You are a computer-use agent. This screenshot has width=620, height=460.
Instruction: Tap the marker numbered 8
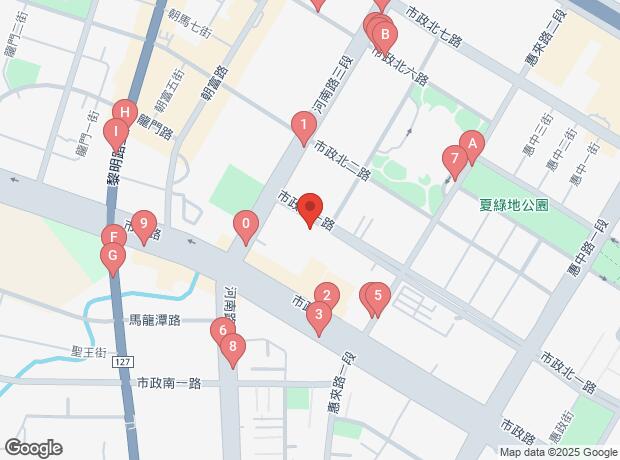pos(233,348)
